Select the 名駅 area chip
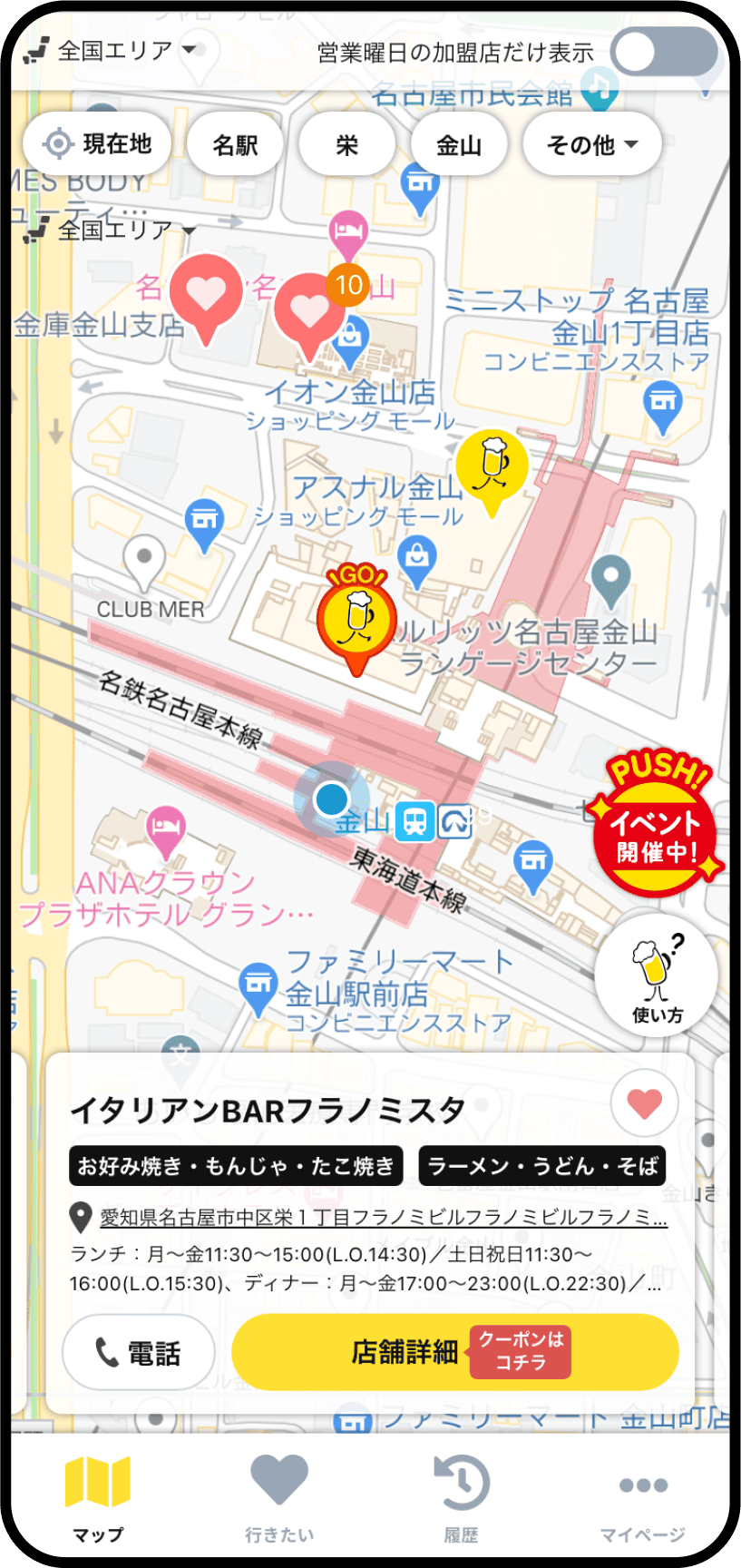Screen dimensions: 741x1568 (x=235, y=145)
